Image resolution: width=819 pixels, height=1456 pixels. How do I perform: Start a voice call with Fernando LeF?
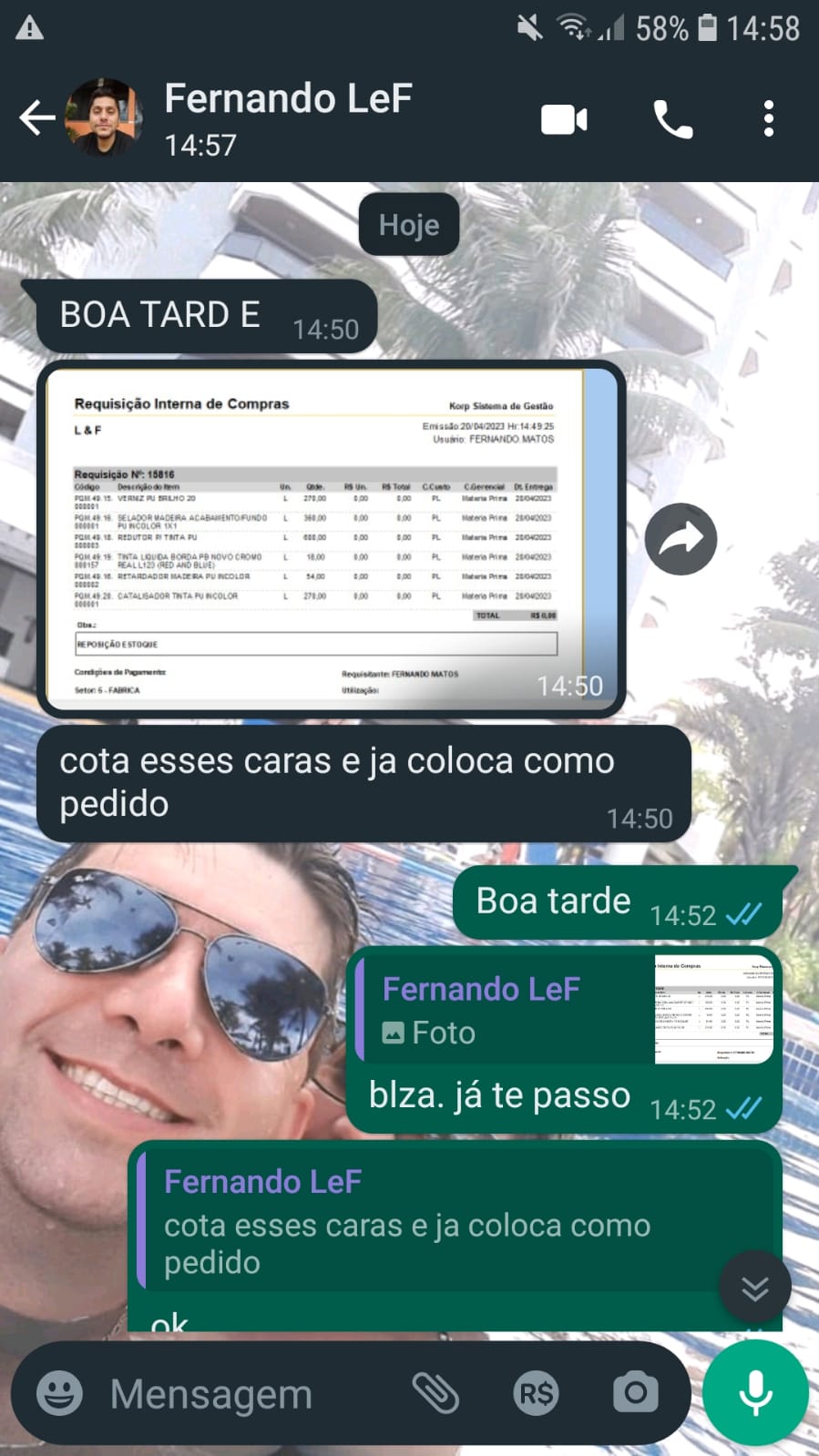[673, 119]
